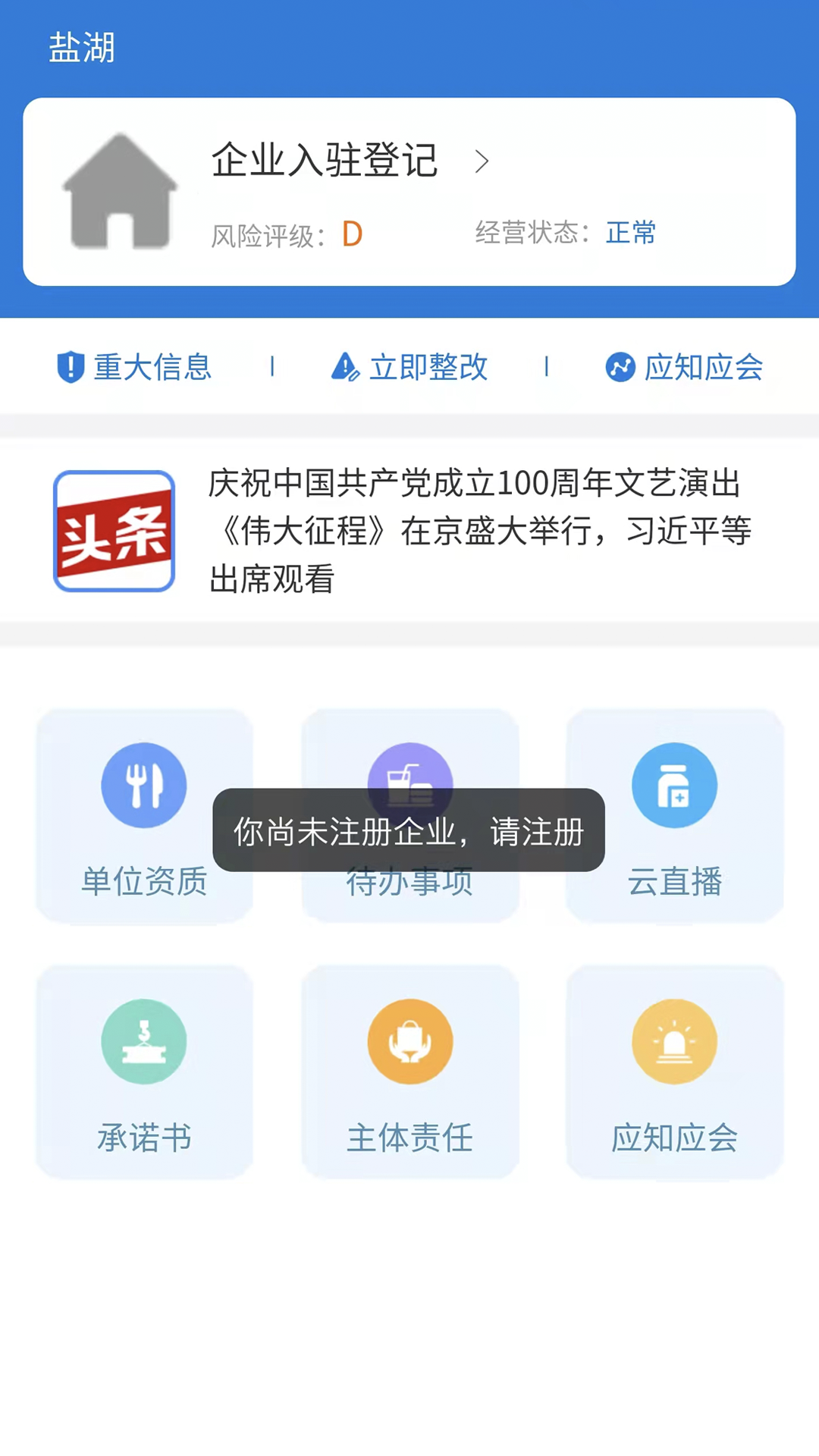Open 单位资质 tile
Screen dimensions: 819x1456
pyautogui.click(x=144, y=816)
